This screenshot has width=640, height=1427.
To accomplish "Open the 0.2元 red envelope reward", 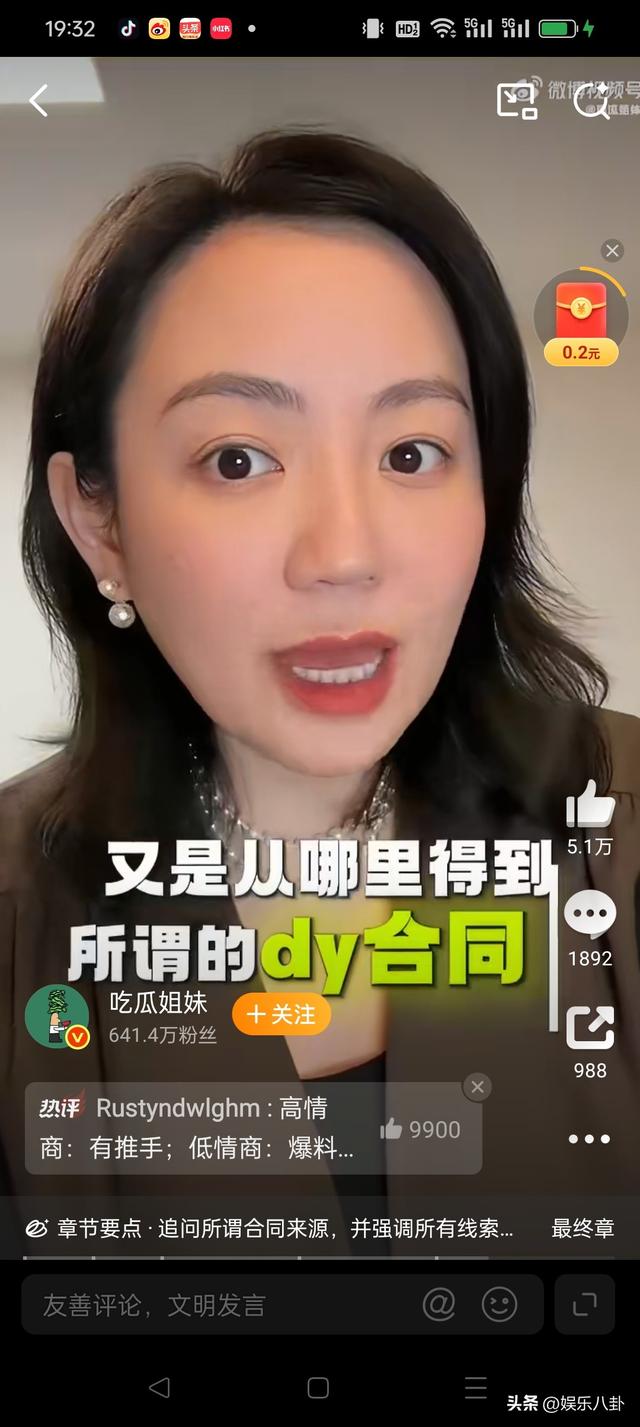I will (x=581, y=322).
